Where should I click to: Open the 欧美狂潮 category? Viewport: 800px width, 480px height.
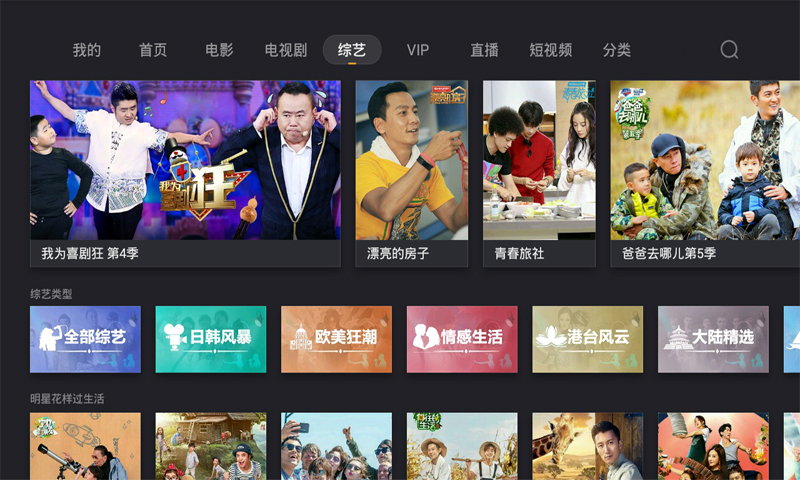coord(336,339)
